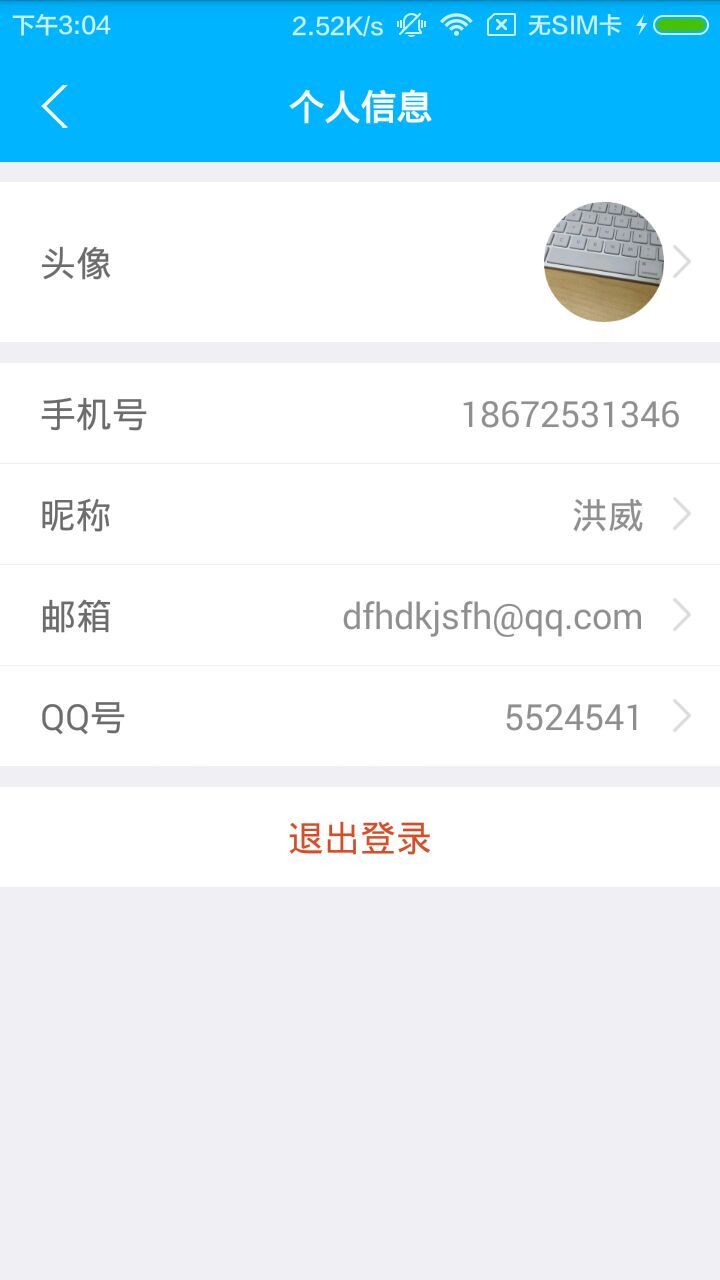Image resolution: width=720 pixels, height=1280 pixels.
Task: Open the QQ号 row
Action: tap(360, 716)
